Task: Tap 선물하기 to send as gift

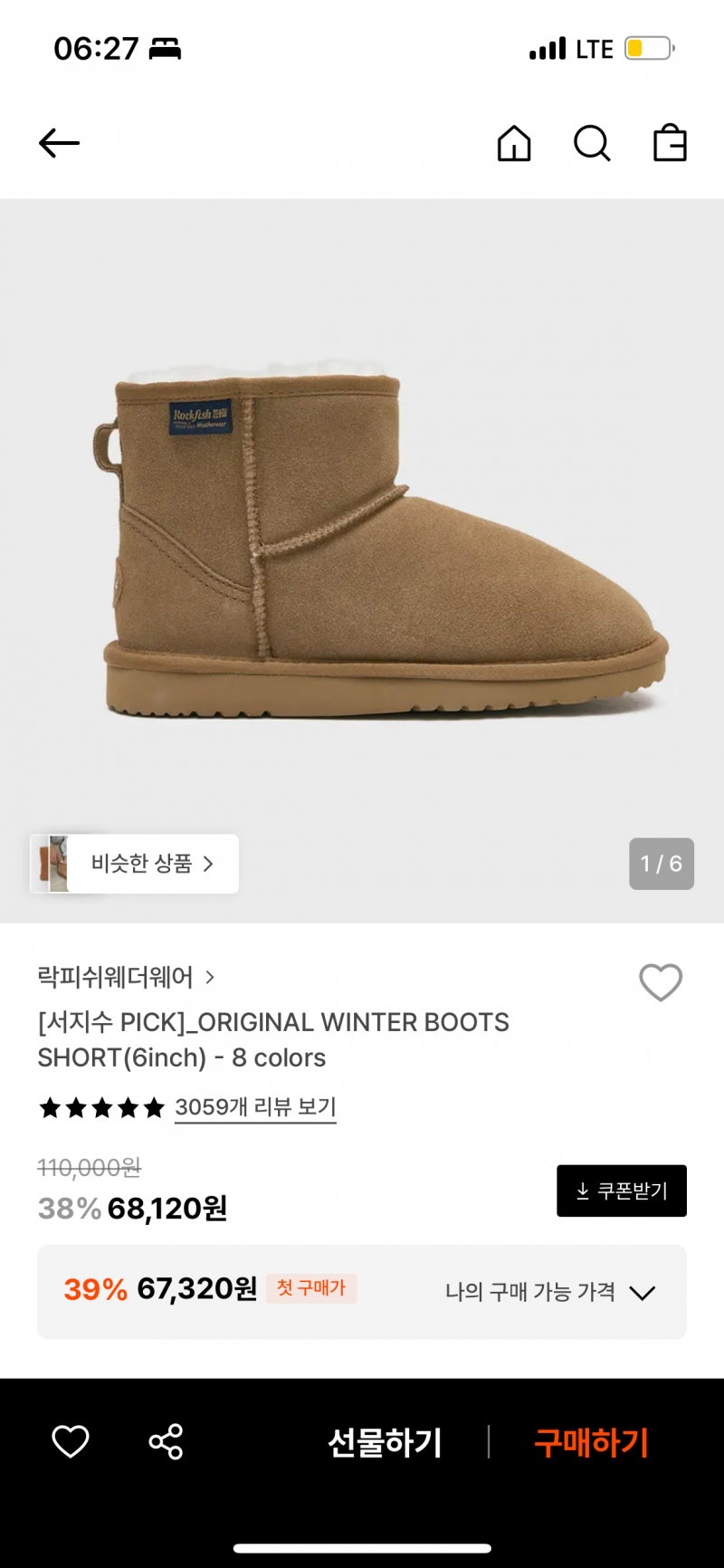Action: tap(385, 1442)
